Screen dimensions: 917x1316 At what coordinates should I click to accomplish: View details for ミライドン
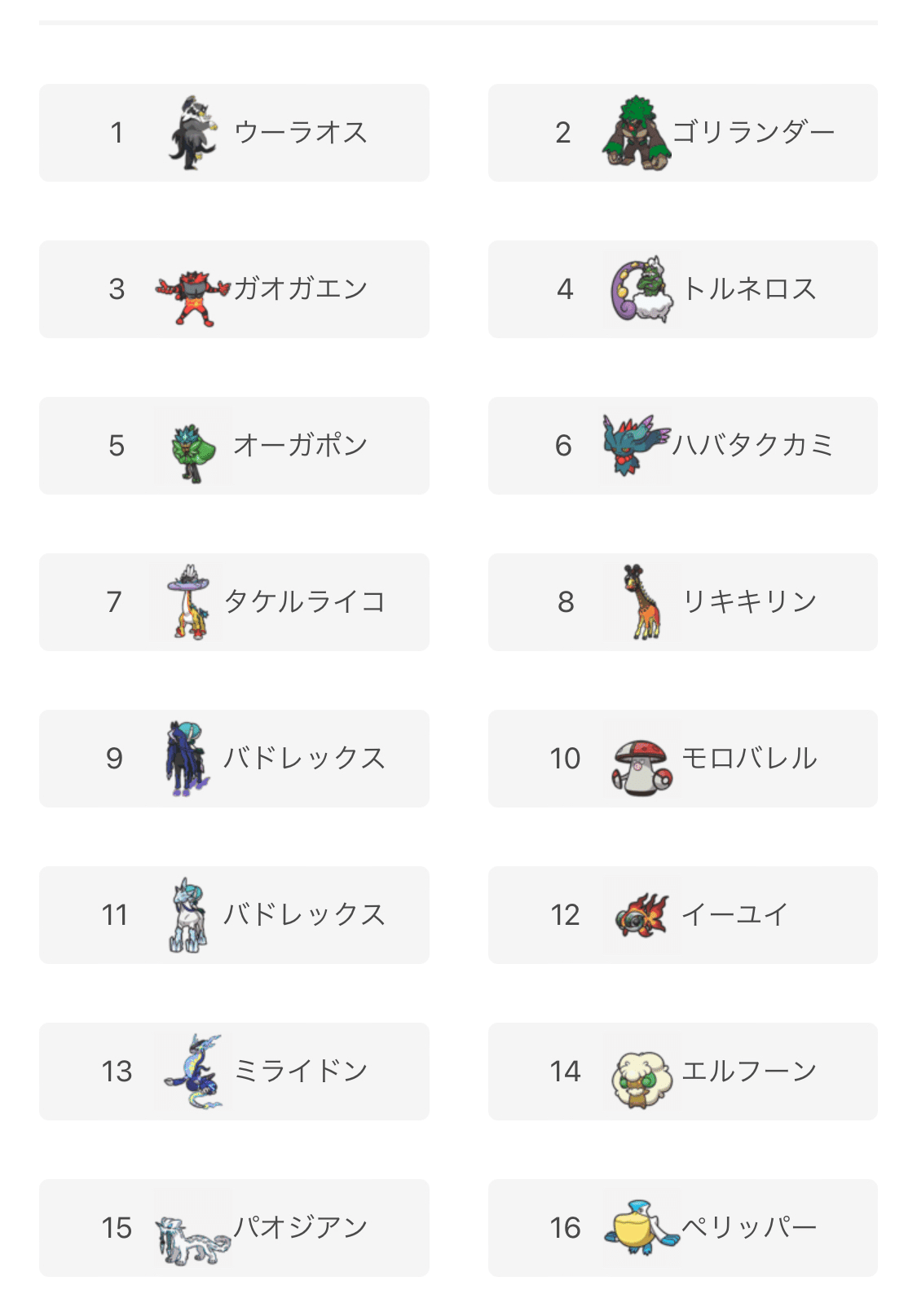234,1072
